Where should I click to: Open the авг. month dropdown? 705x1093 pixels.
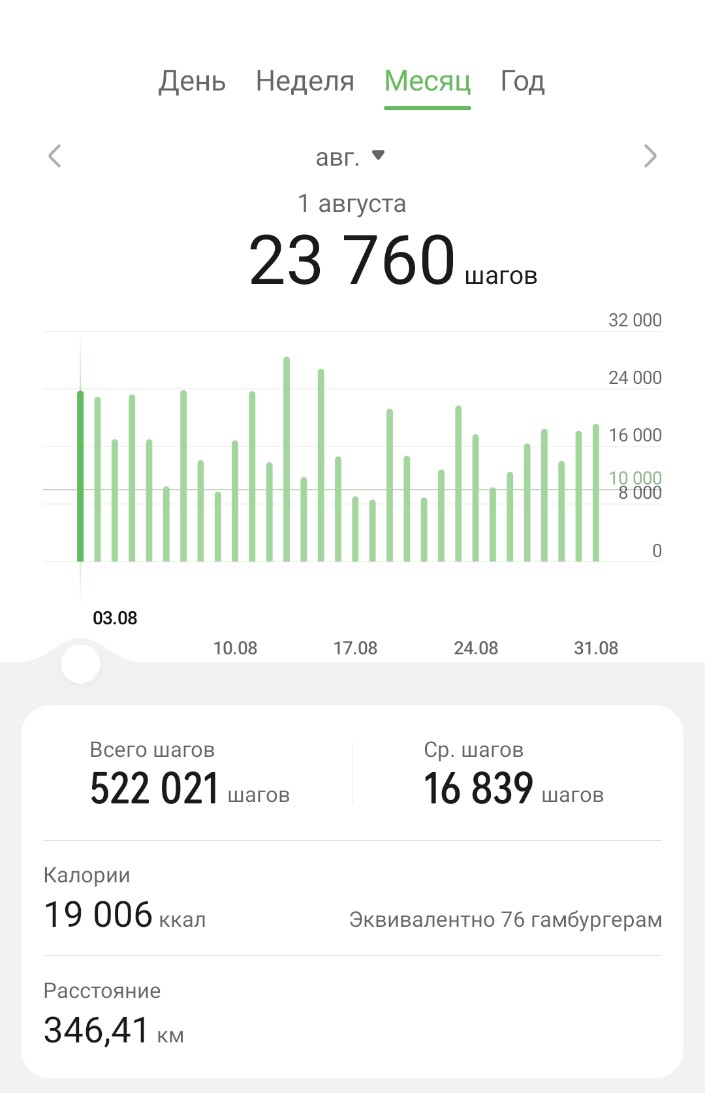tap(350, 156)
